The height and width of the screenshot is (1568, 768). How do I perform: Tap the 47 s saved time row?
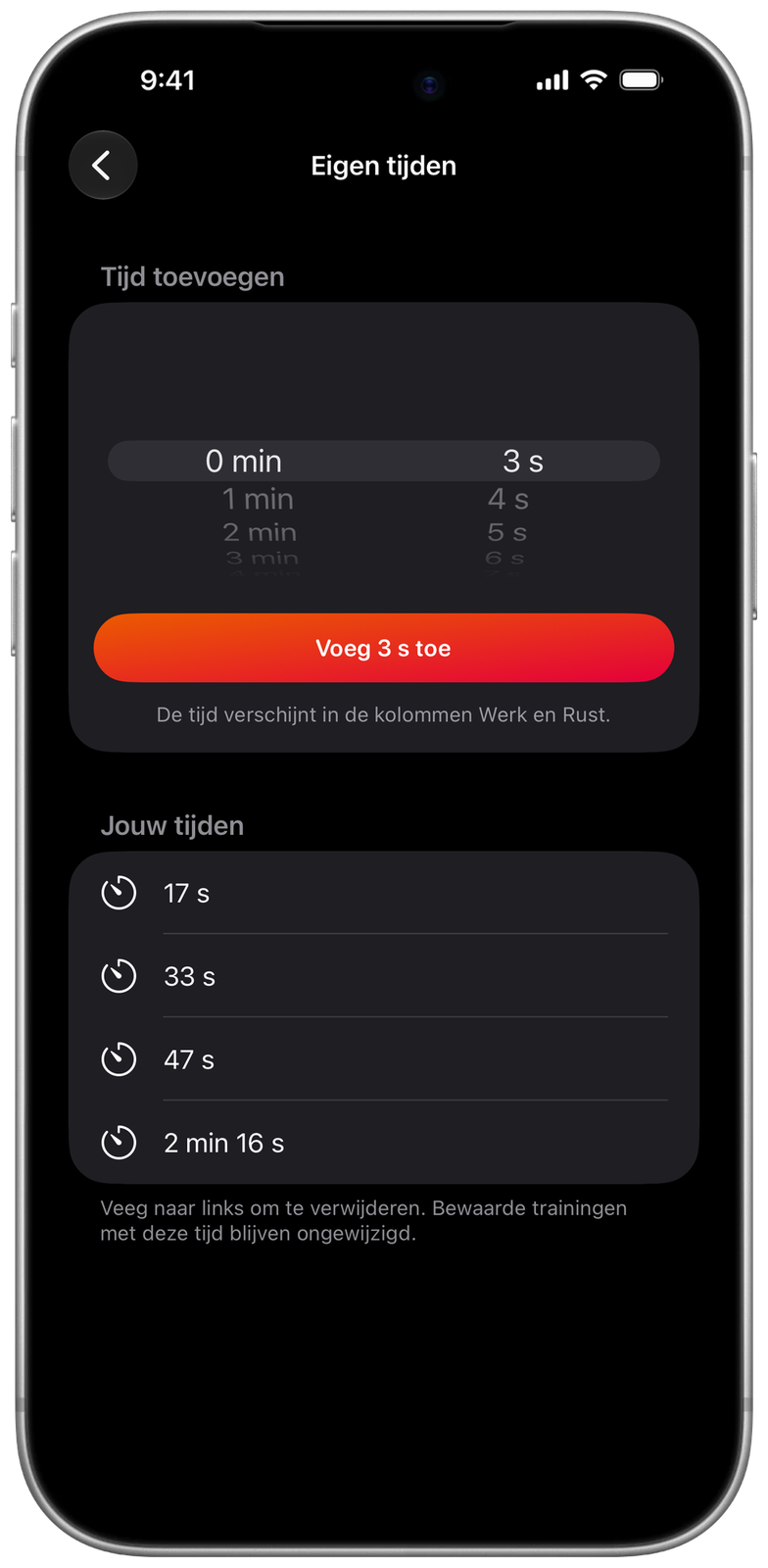pos(384,1059)
